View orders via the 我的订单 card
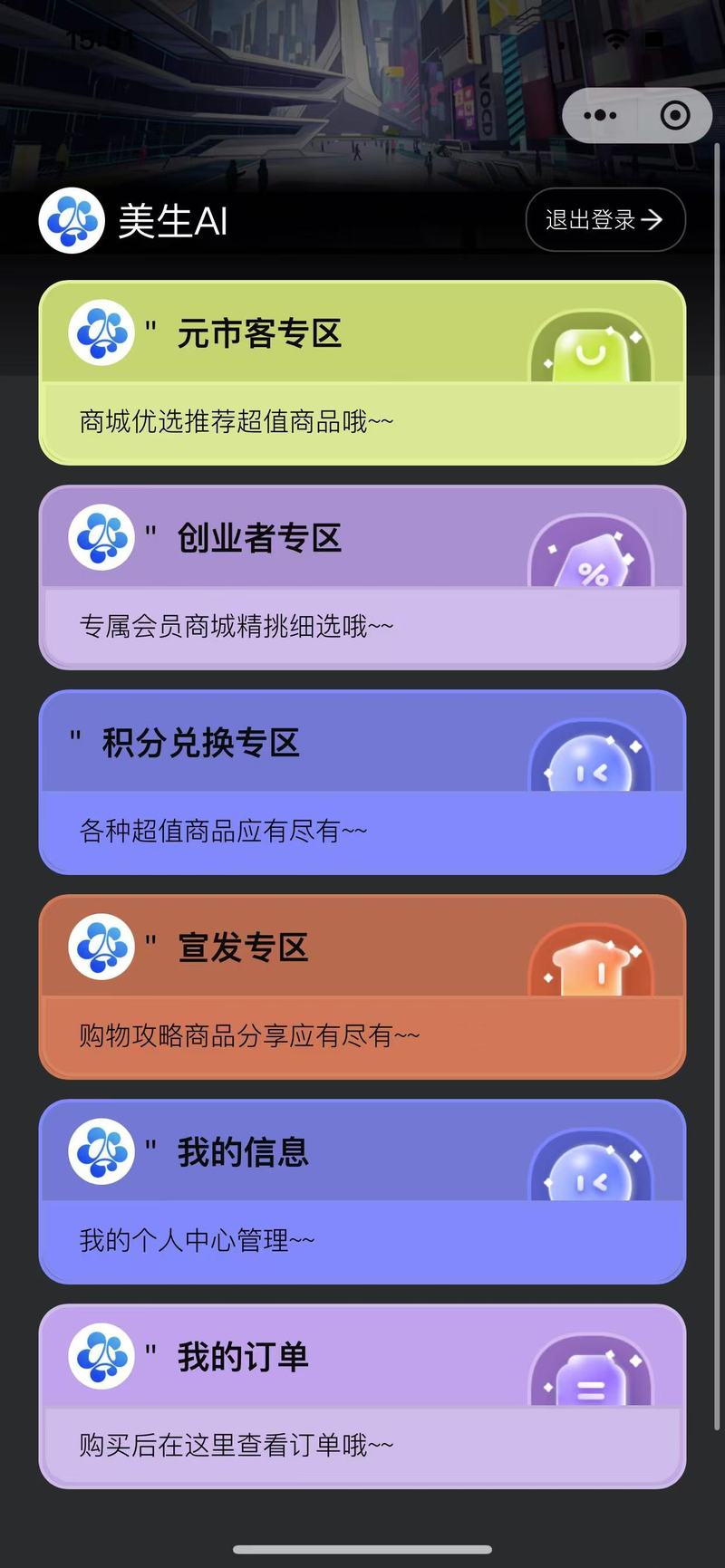This screenshot has height=1568, width=725. tap(362, 1397)
